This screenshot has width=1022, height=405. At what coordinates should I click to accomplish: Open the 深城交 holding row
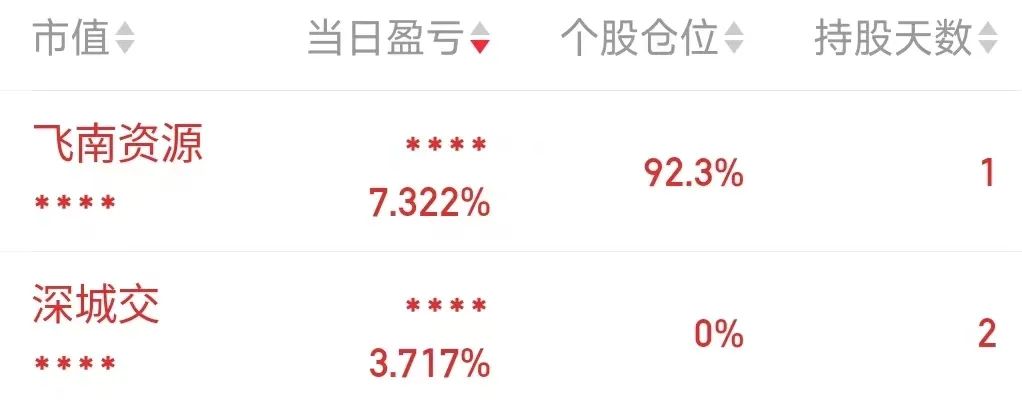click(x=96, y=306)
